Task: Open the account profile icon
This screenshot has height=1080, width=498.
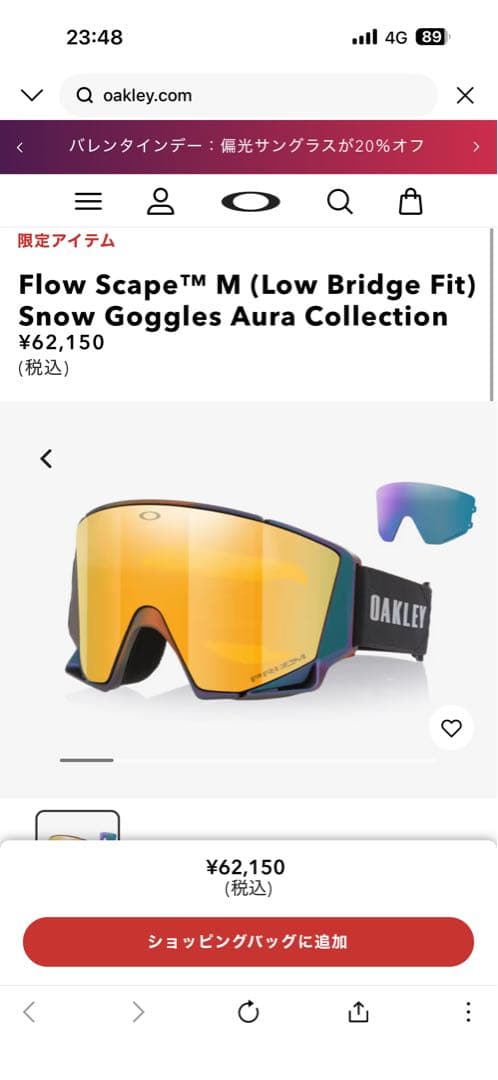Action: [160, 201]
